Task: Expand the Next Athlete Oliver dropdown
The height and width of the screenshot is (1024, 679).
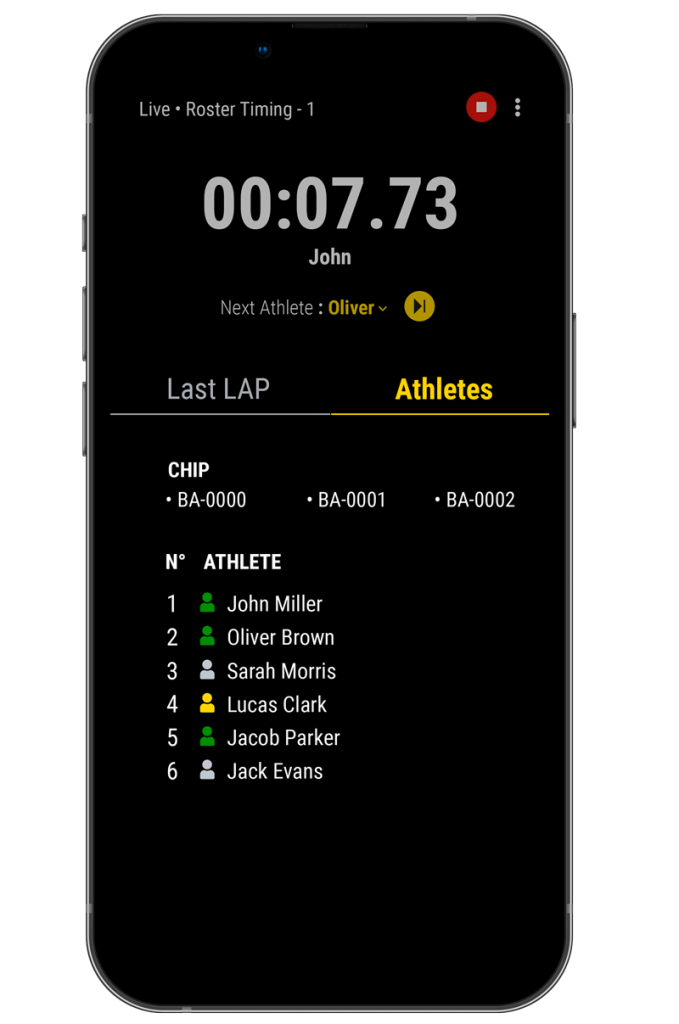Action: (x=358, y=308)
